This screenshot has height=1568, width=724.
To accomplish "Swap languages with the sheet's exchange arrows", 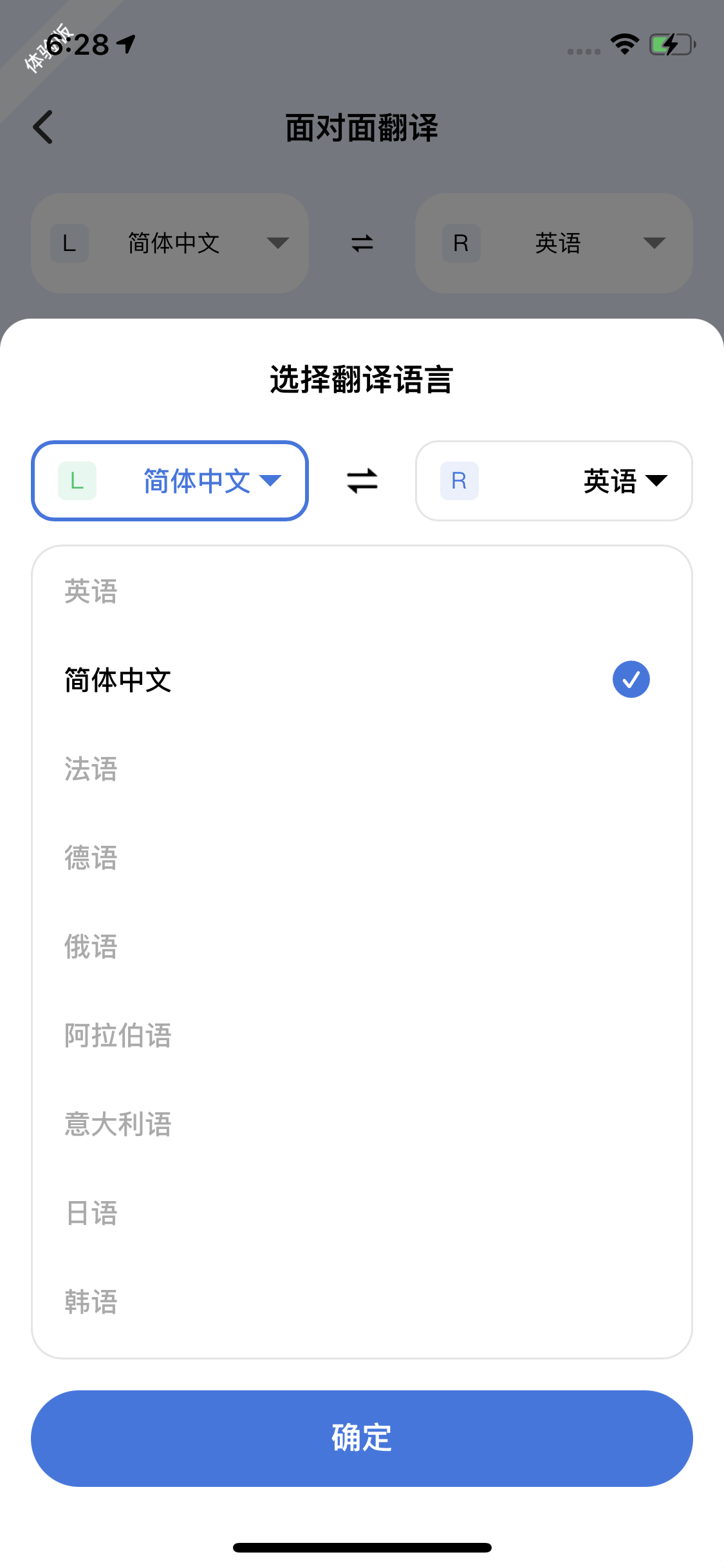I will [x=362, y=481].
